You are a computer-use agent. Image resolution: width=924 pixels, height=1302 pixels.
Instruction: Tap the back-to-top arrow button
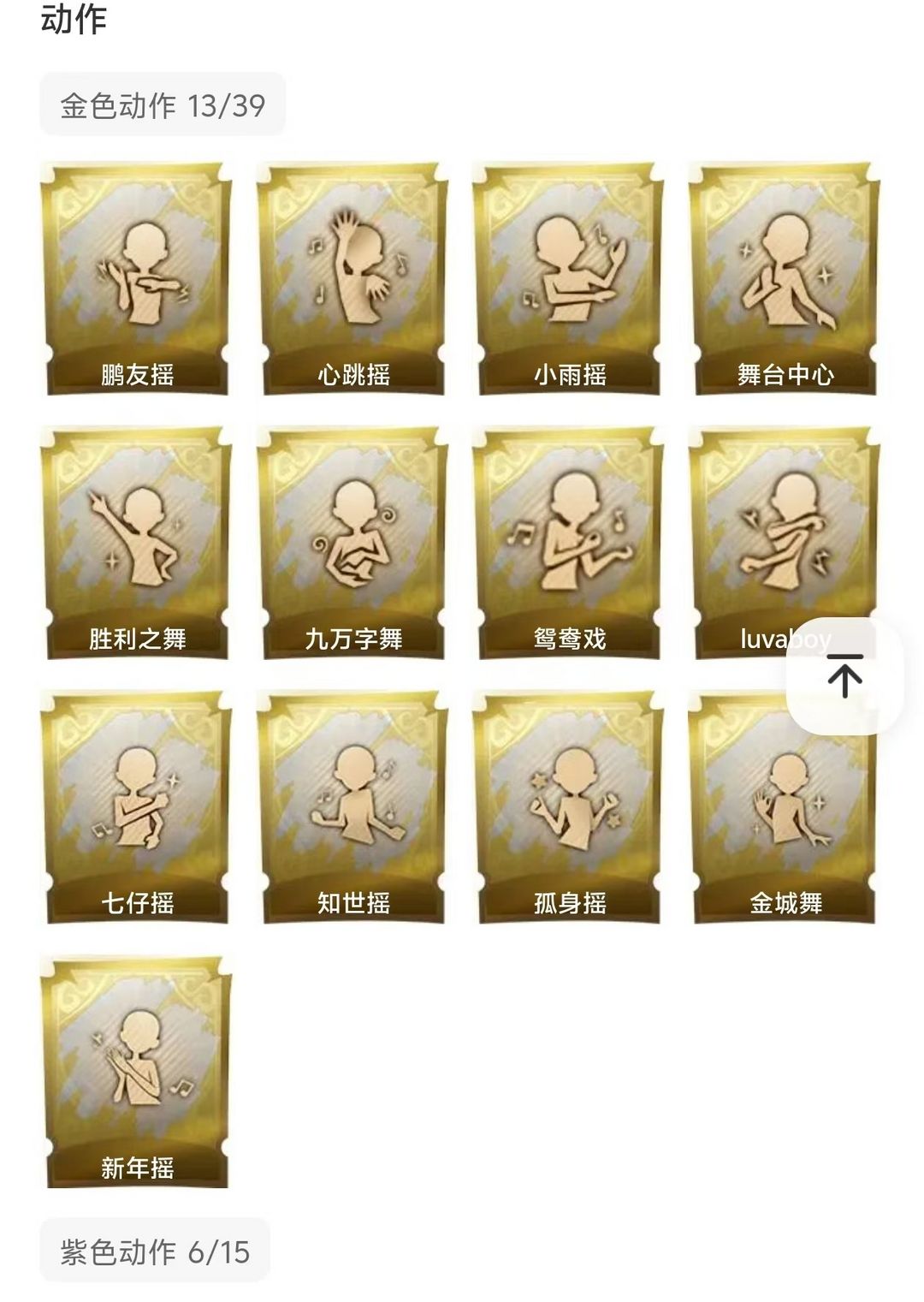pos(844,675)
